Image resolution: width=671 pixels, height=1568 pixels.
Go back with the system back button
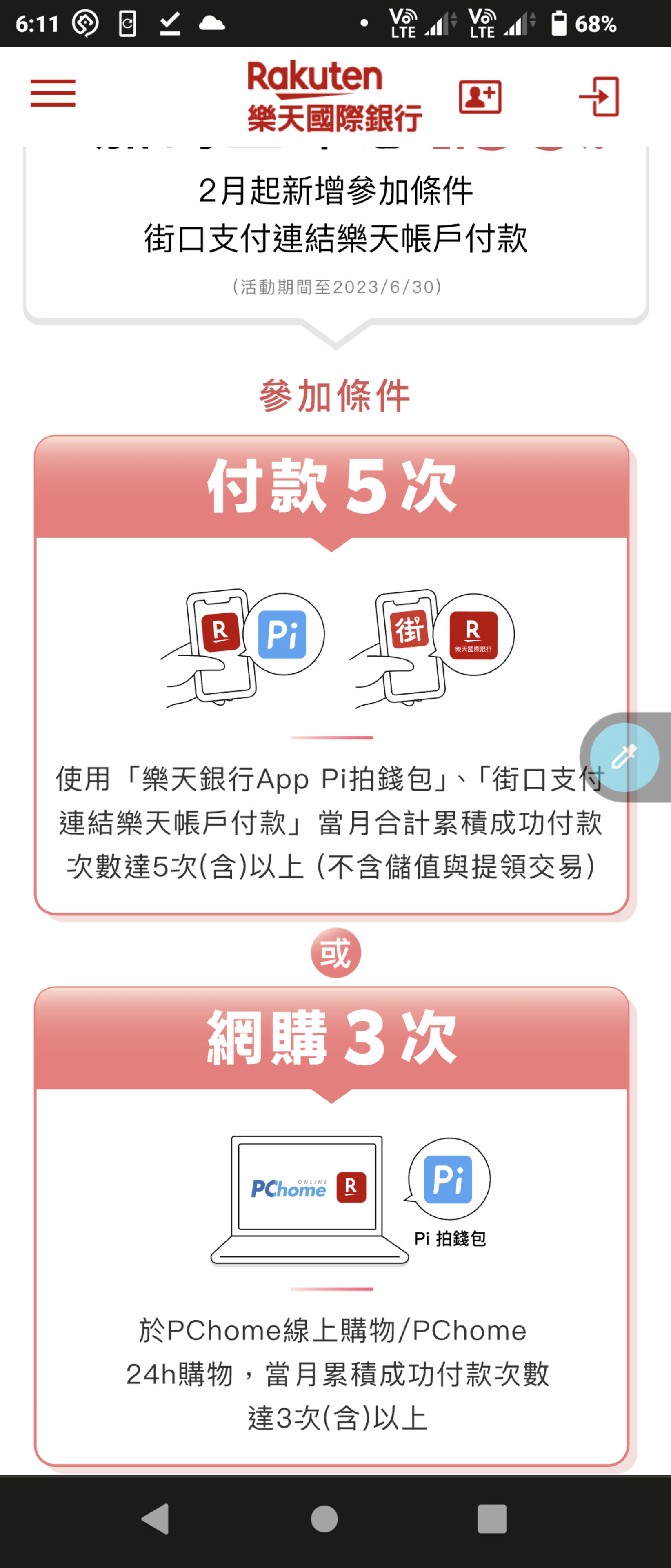[156, 1519]
